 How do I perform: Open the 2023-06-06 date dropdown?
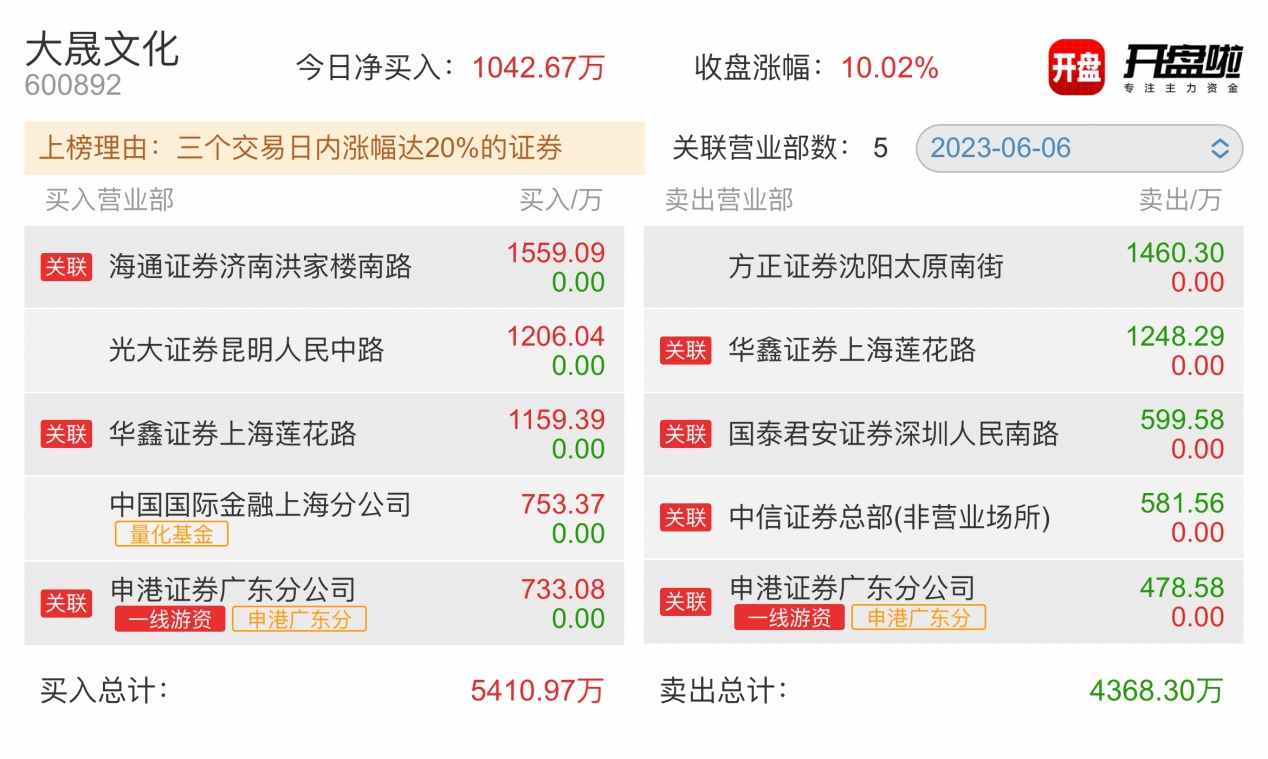coord(1079,149)
